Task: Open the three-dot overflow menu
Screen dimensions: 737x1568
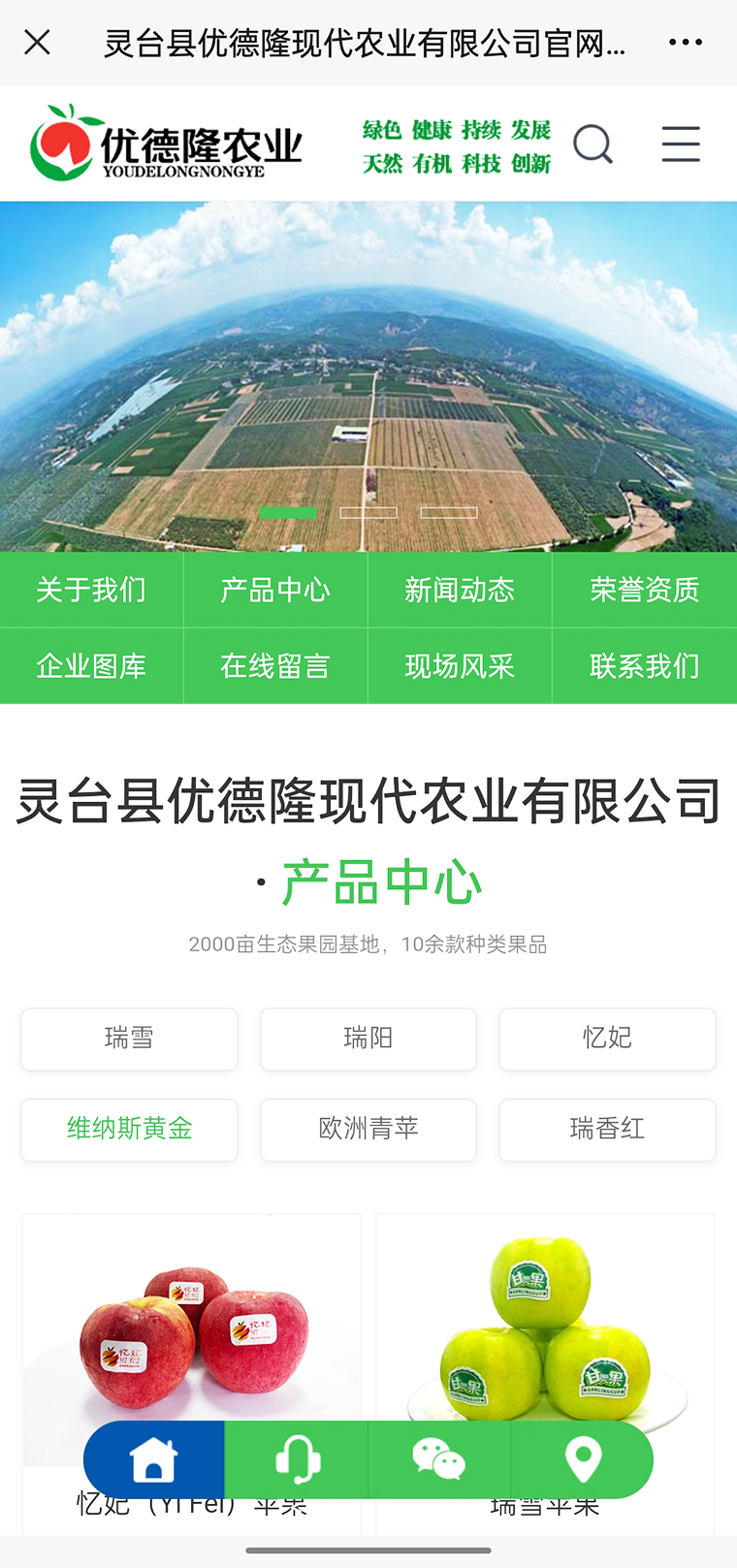Action: [x=686, y=43]
